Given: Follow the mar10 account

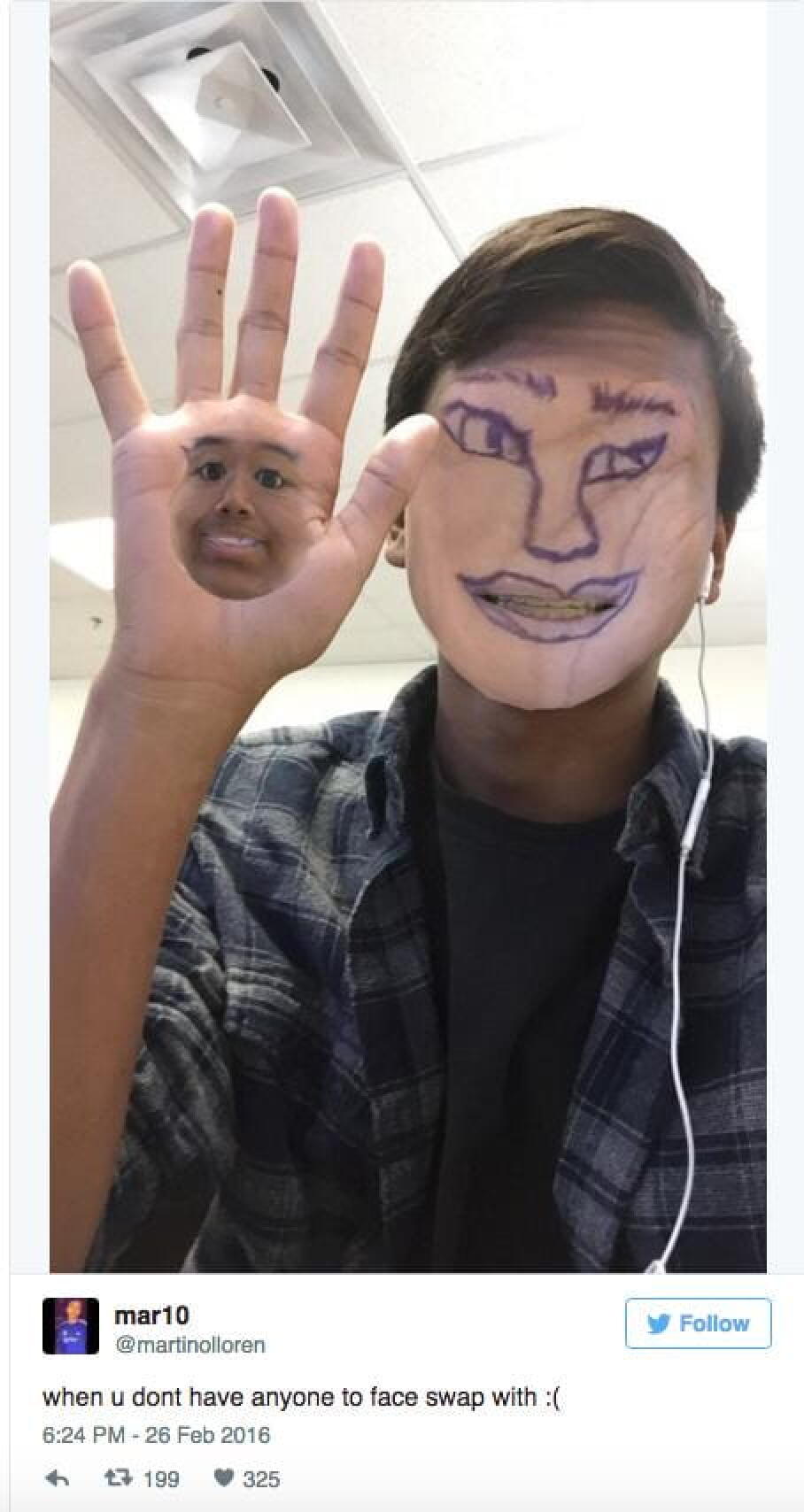Looking at the screenshot, I should click(698, 1323).
